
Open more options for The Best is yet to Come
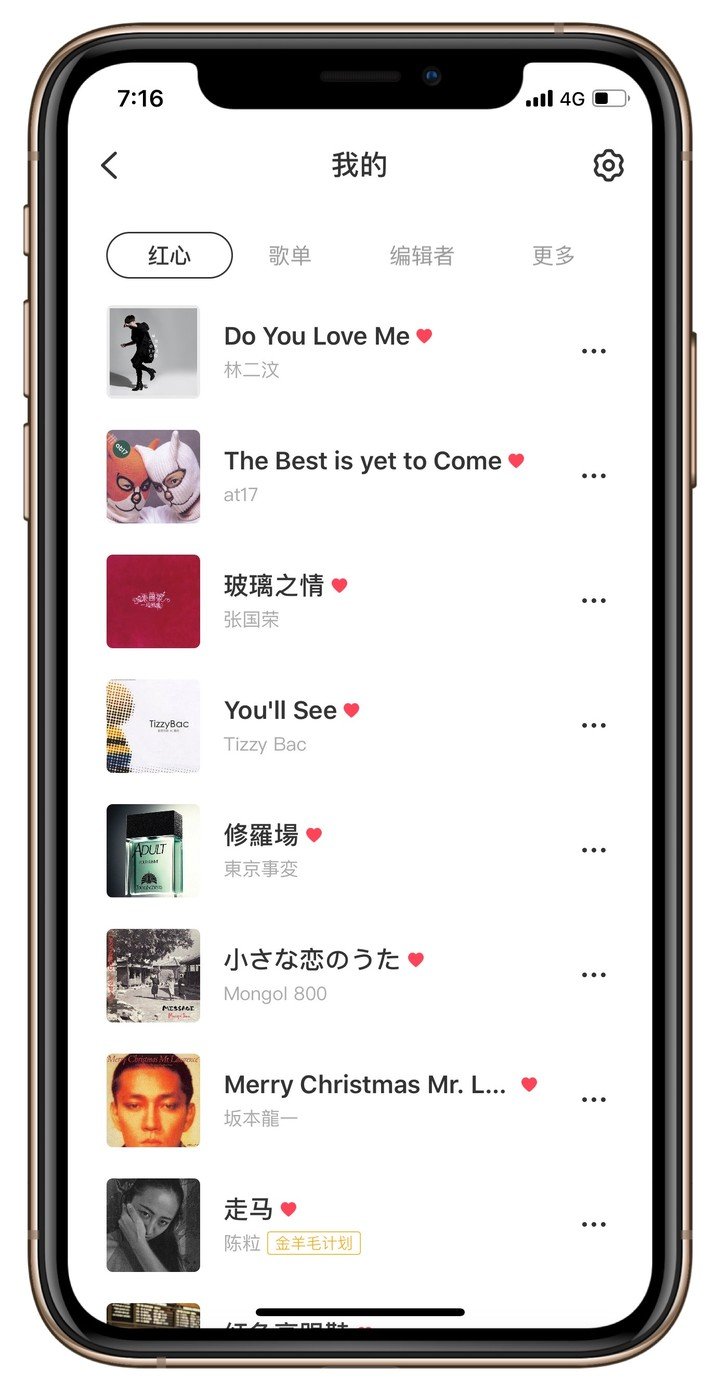click(x=594, y=476)
